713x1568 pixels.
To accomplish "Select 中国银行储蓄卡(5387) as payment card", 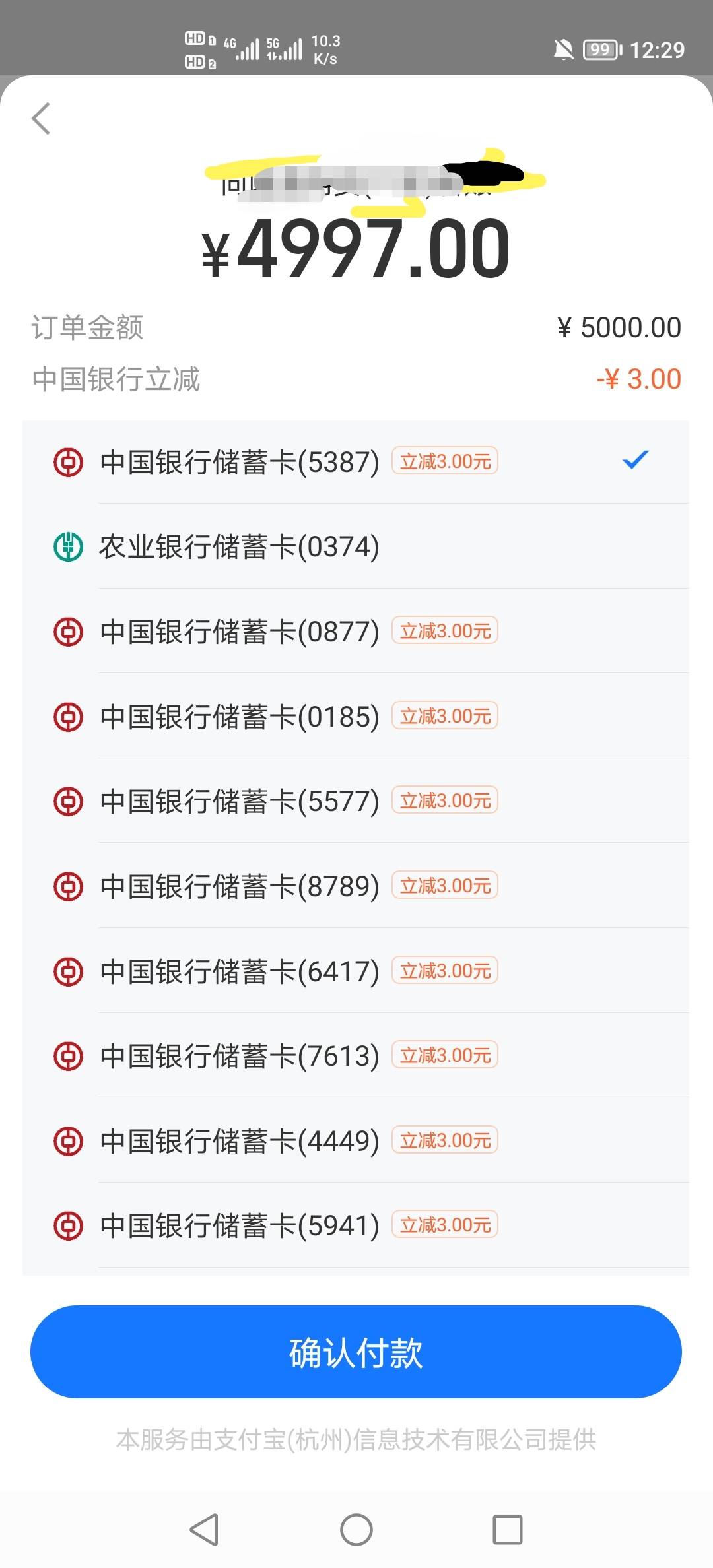I will tap(356, 461).
